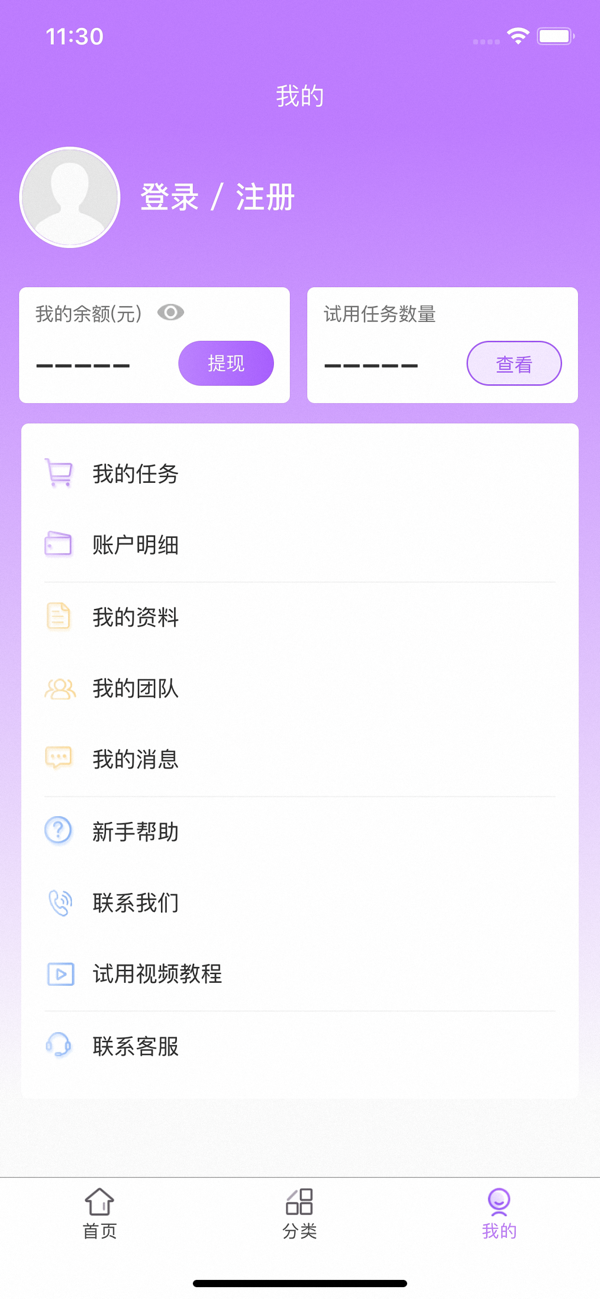Switch to the 首页 home tab
Screen dimensions: 600x1299
pos(100,1213)
